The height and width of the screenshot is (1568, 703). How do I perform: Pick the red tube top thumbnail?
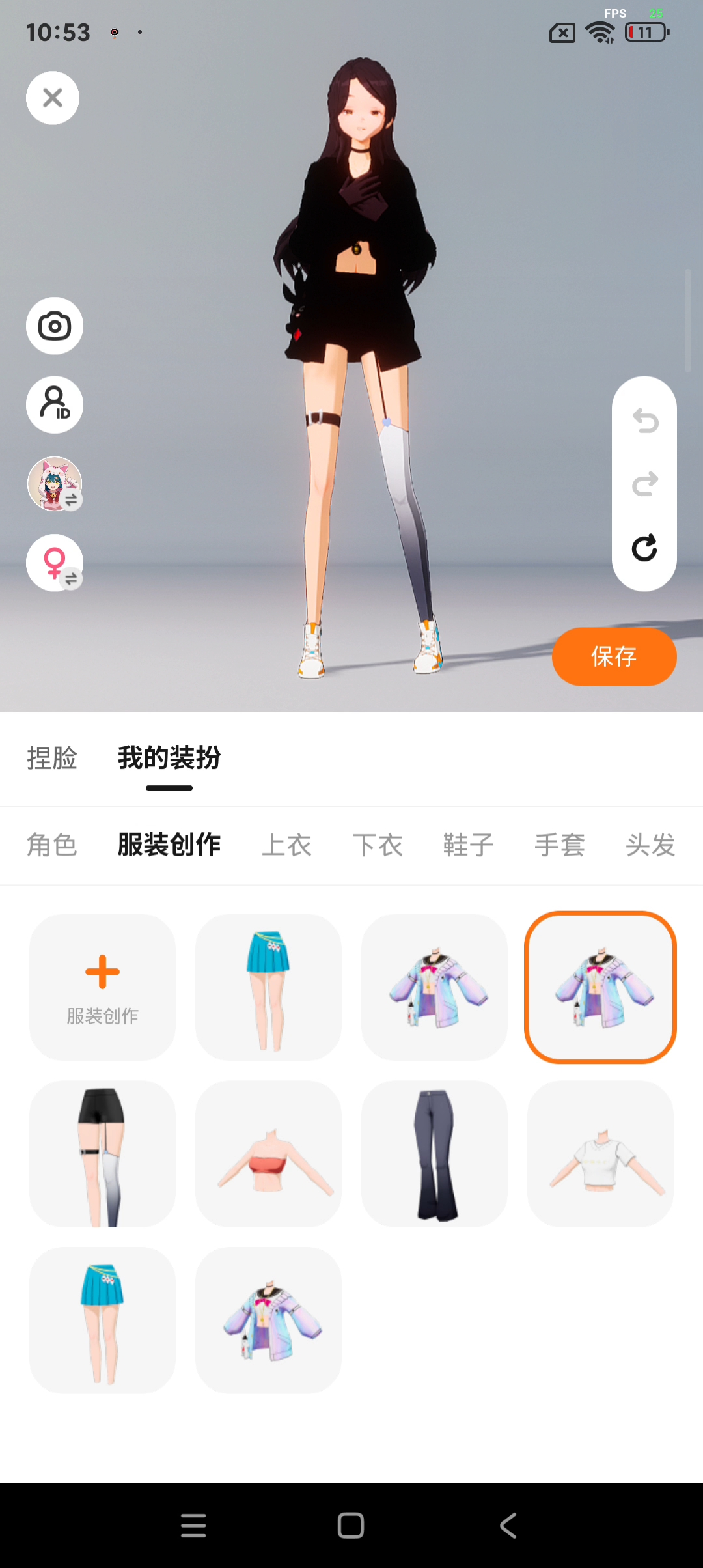tap(268, 1153)
